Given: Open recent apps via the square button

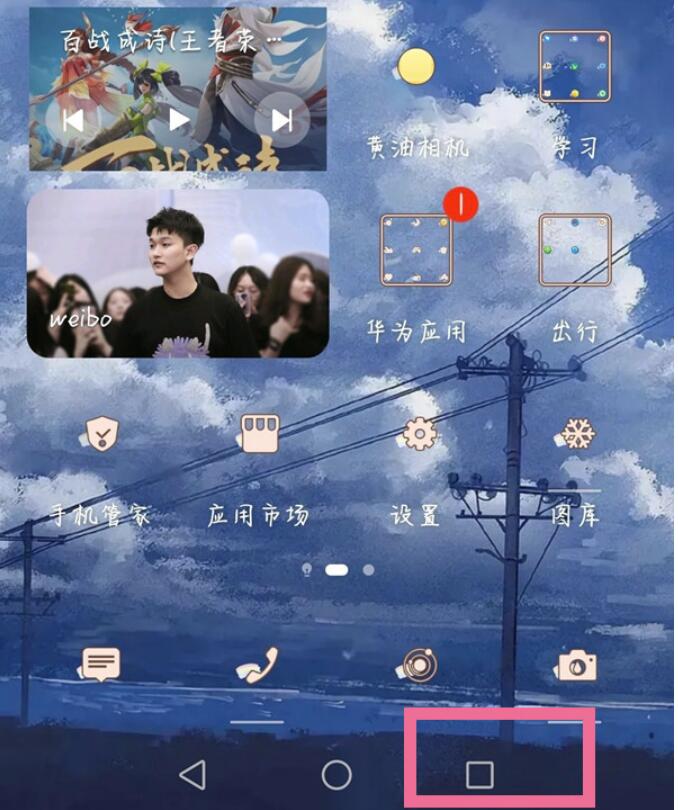Looking at the screenshot, I should [480, 774].
